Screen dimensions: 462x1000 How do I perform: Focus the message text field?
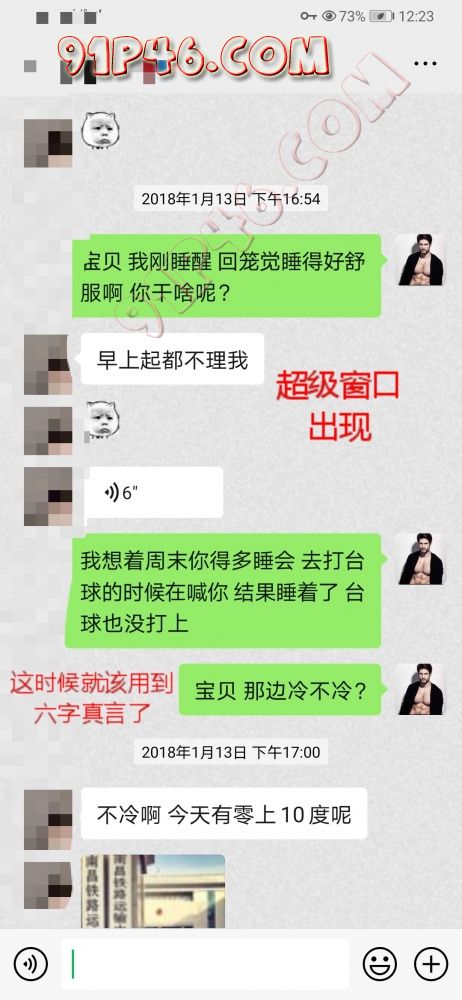(205, 964)
